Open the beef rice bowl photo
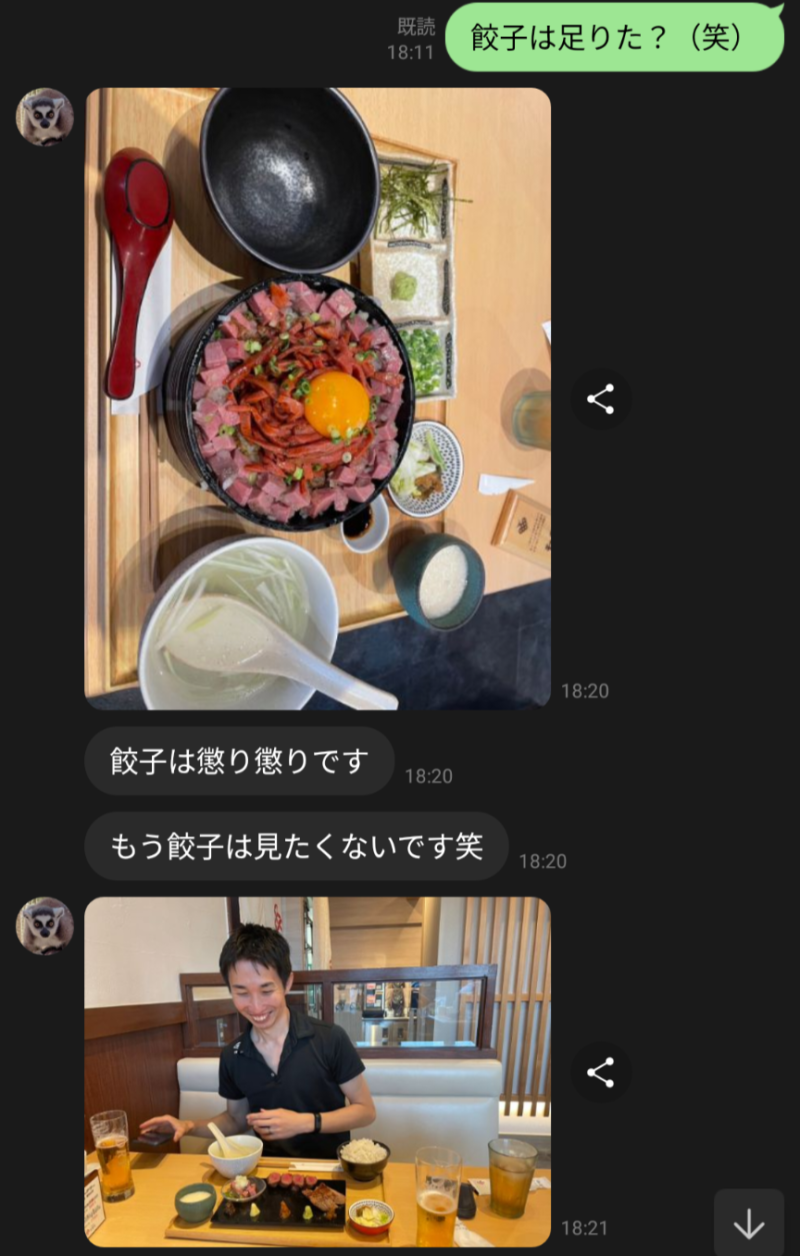 (317, 398)
